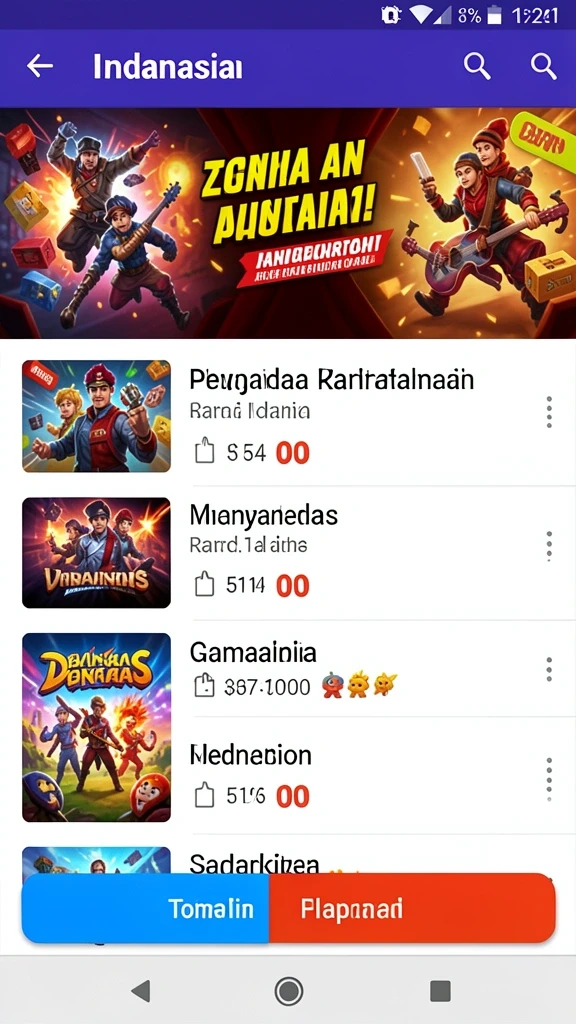576x1024 pixels.
Task: Show more options for Mıanyanedas
Action: pos(549,546)
